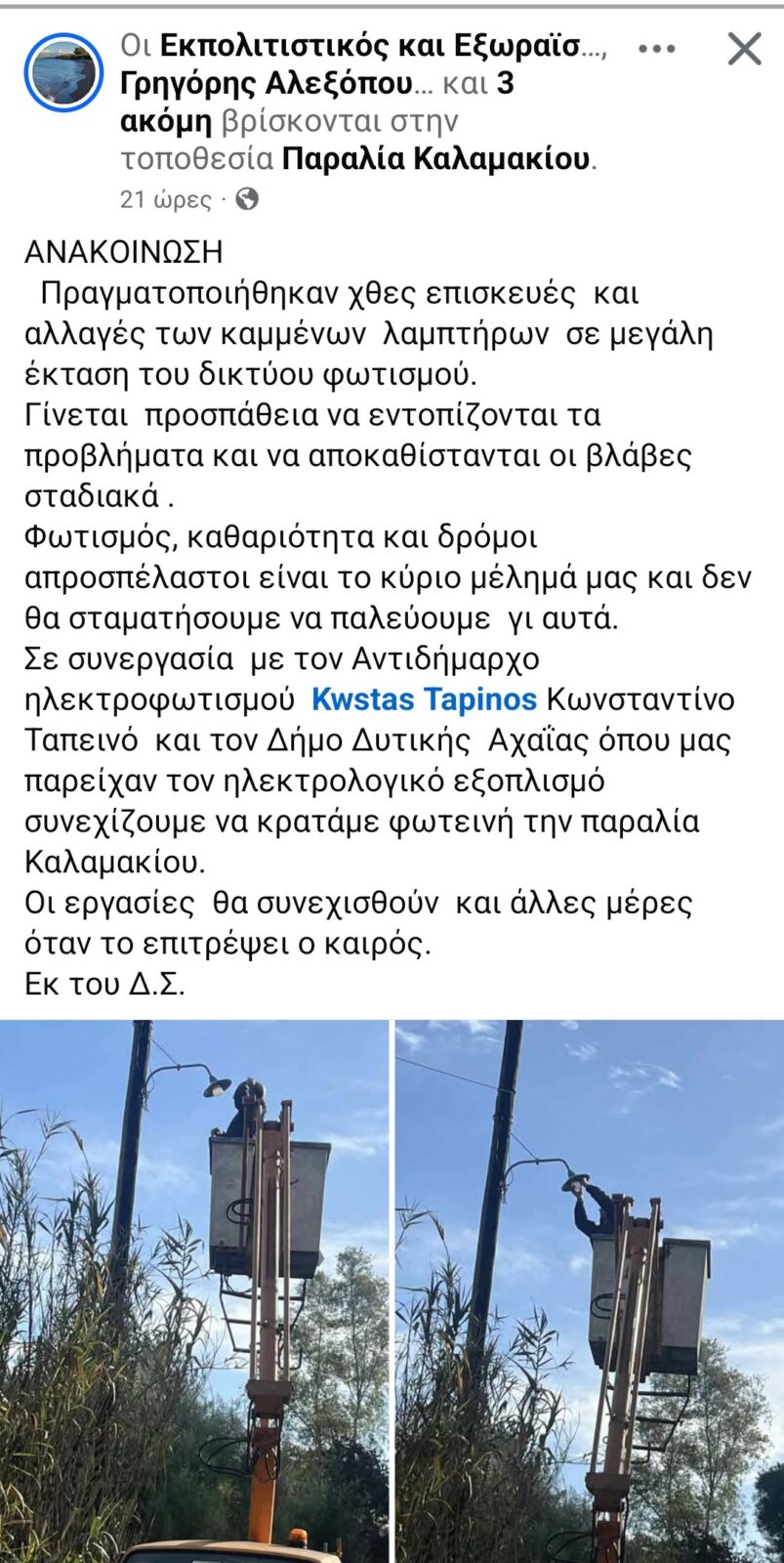Open the left photo of the lift bucket
The image size is (784, 1563).
[x=194, y=1289]
